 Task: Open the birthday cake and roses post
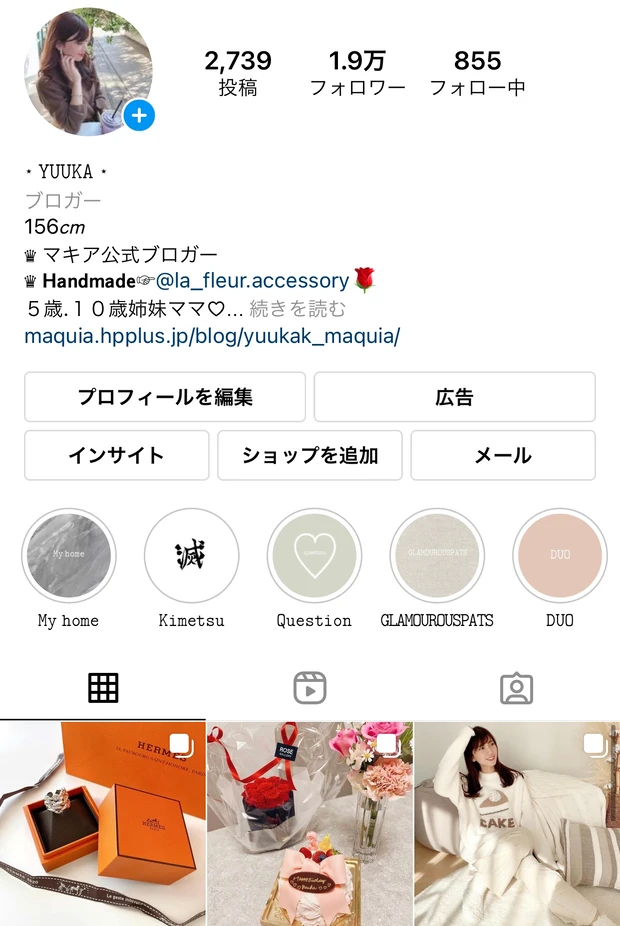[310, 824]
